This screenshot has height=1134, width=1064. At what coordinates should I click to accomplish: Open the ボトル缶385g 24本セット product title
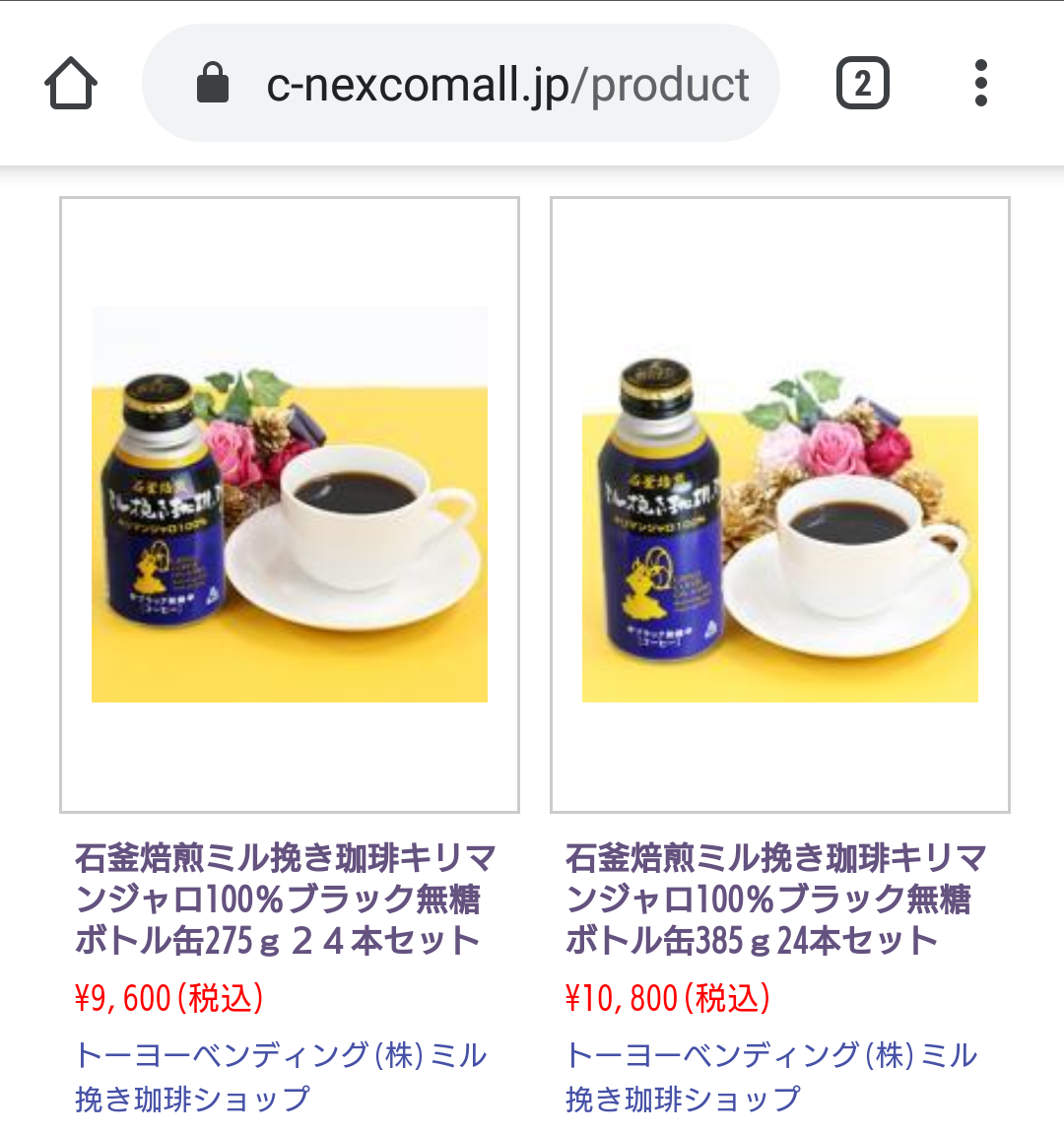[x=774, y=899]
